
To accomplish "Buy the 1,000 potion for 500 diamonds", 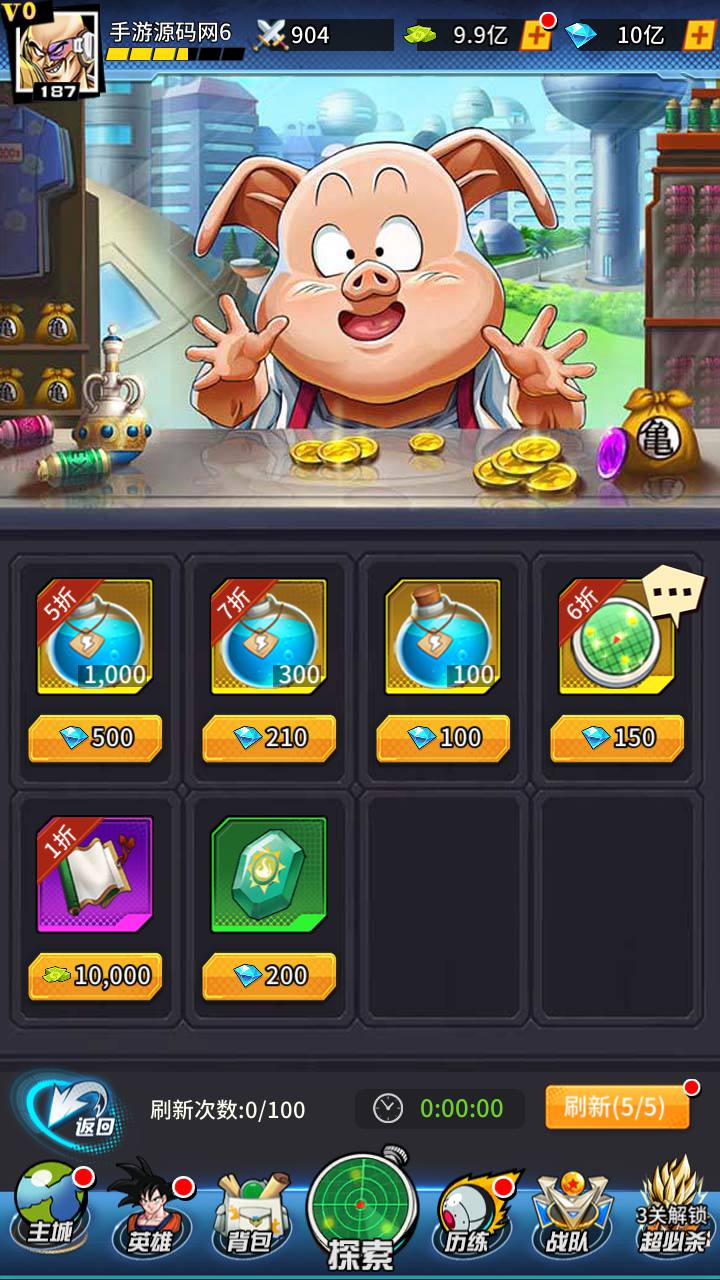I will 95,738.
